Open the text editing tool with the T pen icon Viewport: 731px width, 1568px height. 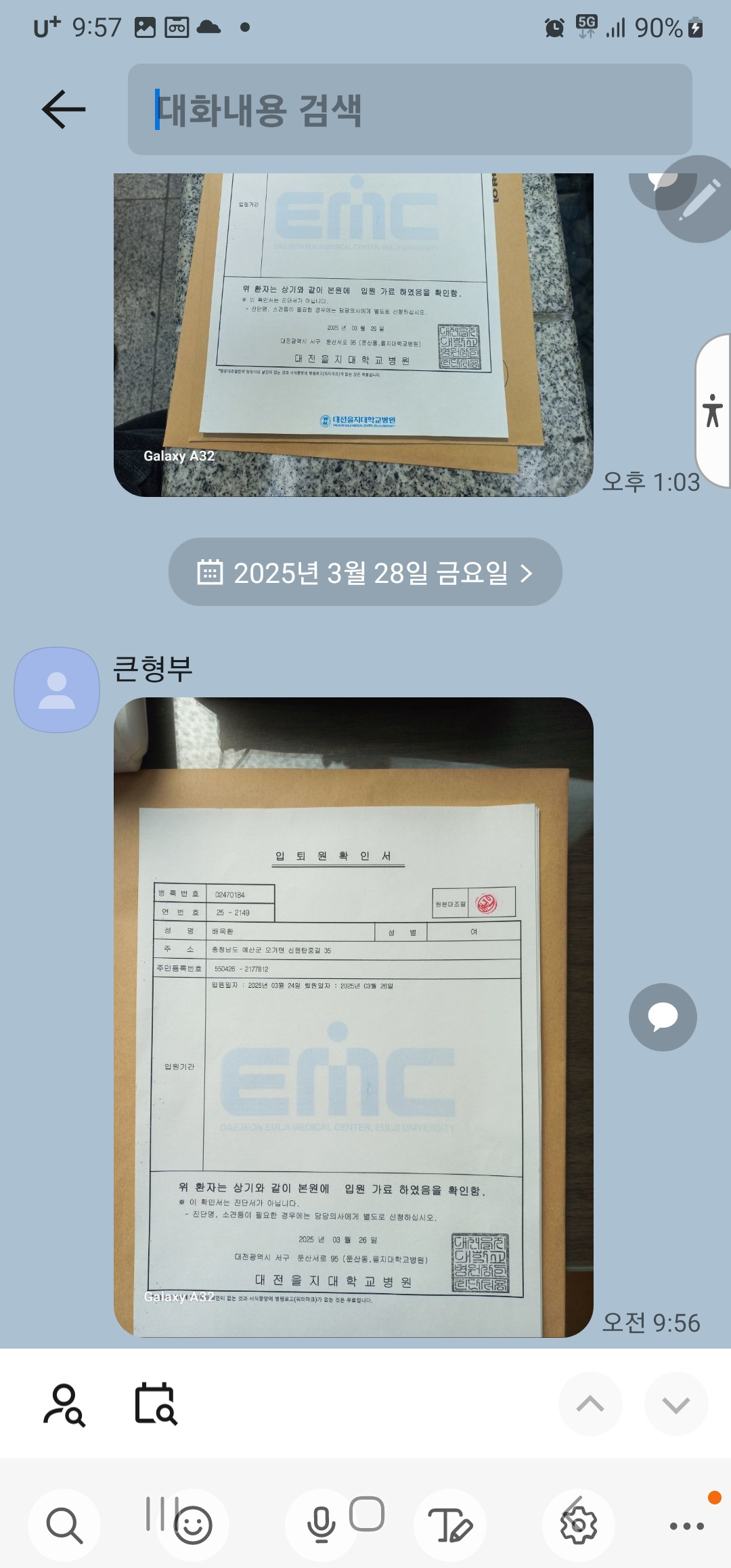(x=450, y=1525)
